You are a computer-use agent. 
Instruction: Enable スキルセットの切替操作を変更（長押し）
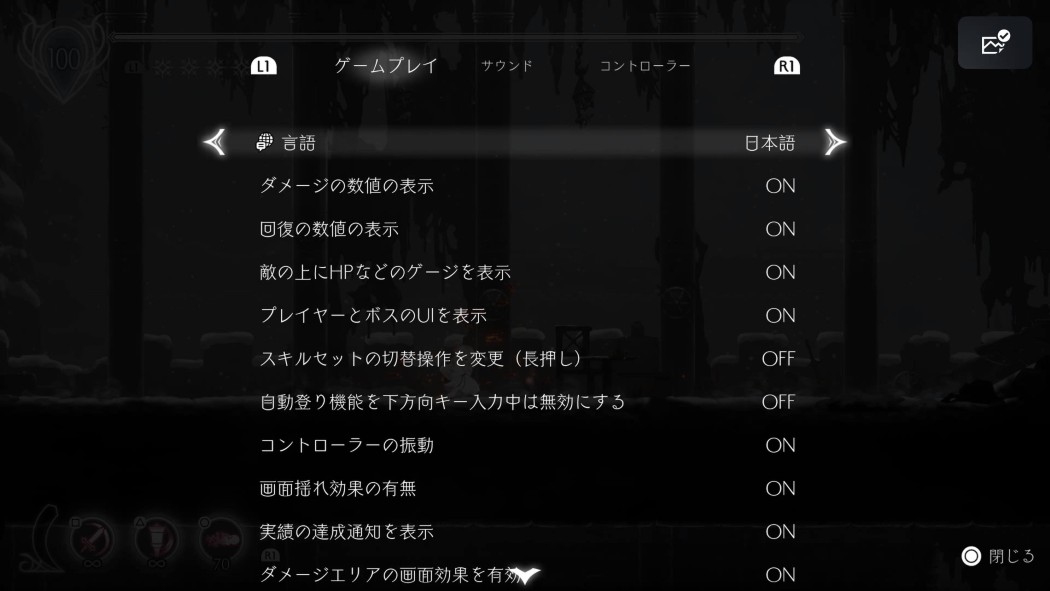[778, 358]
